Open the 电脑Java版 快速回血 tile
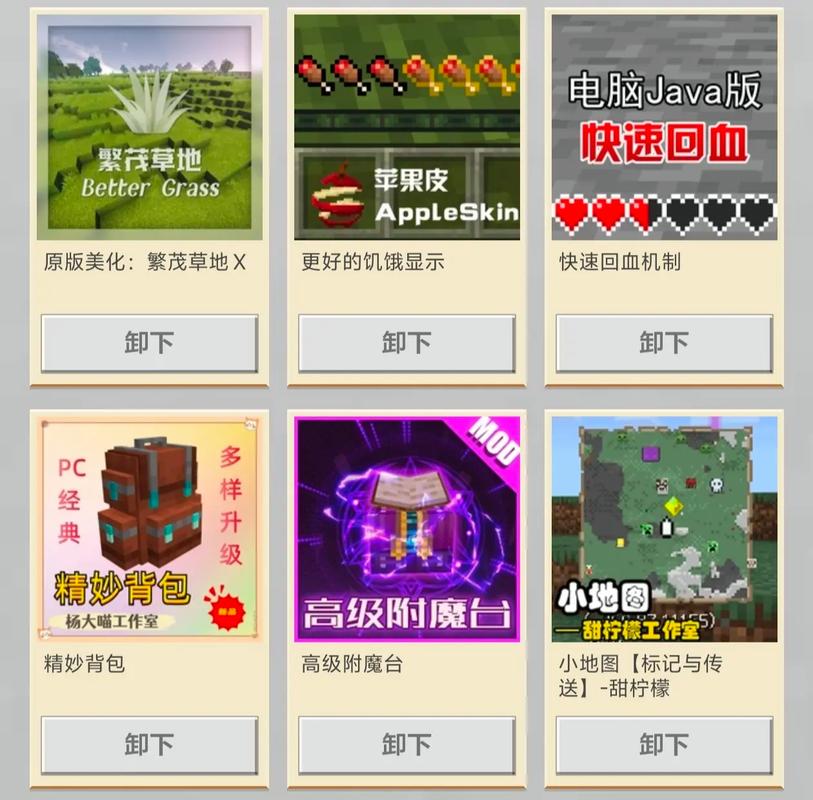Screen dimensions: 813x800 pos(664,127)
